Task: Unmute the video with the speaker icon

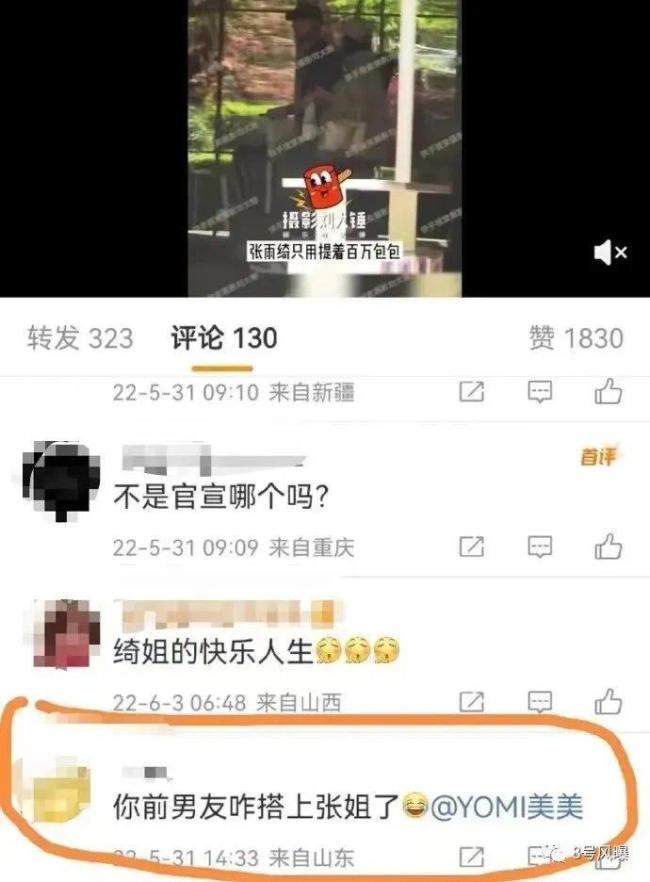Action: [609, 253]
